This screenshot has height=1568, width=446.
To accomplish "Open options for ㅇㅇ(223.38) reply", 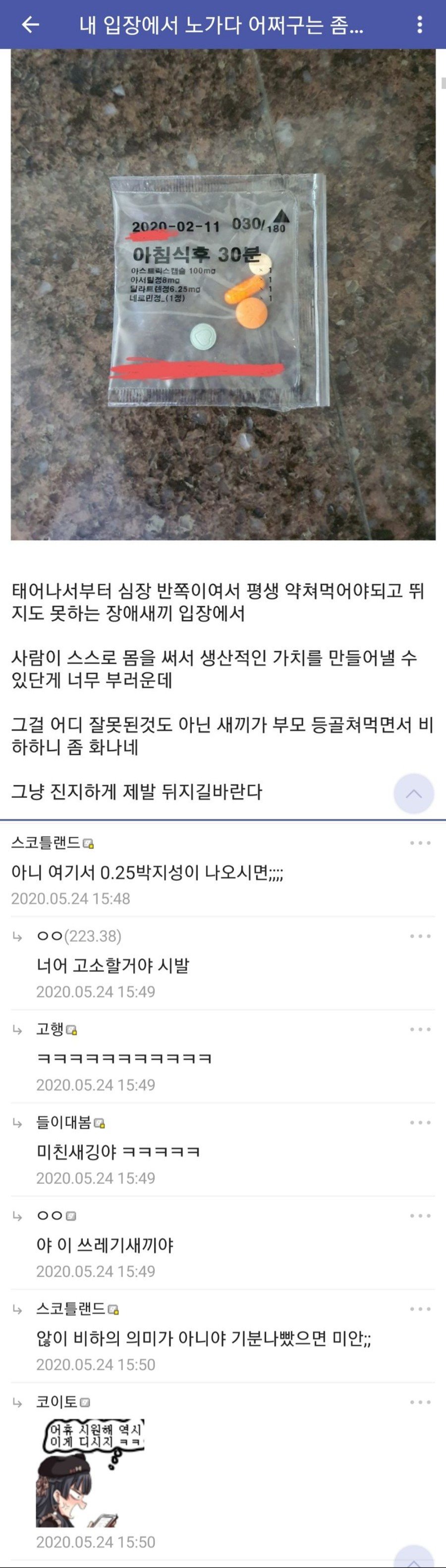I will [420, 936].
